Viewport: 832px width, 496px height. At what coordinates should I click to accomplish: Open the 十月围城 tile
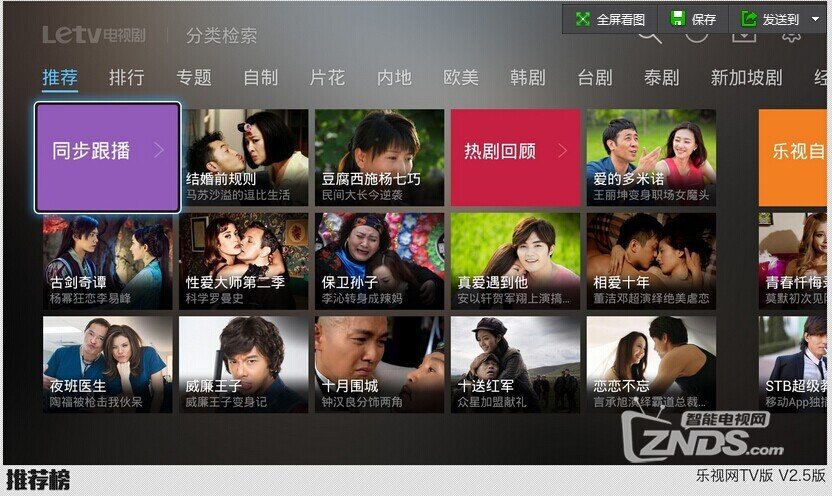tap(379, 364)
